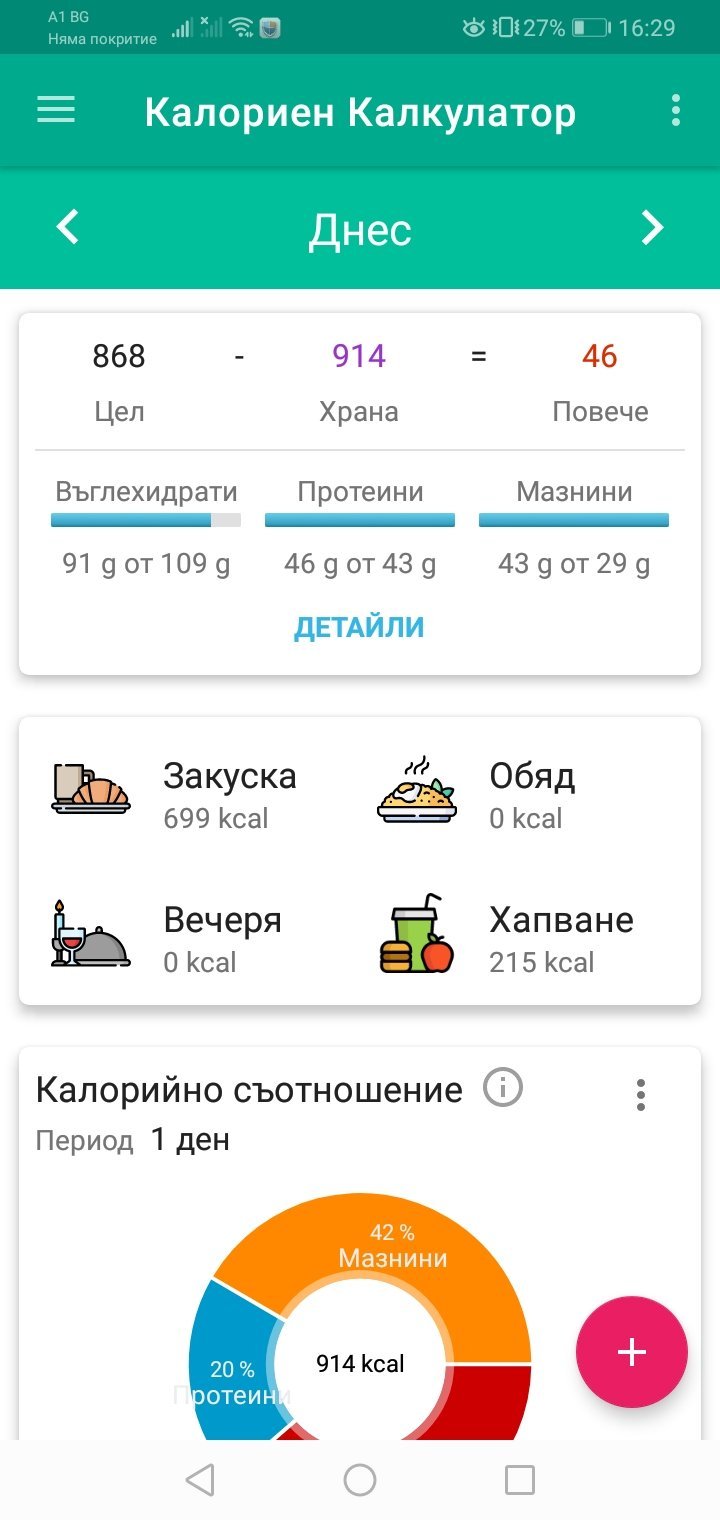Open the Калорийно съотношение card options
This screenshot has width=720, height=1520.
click(x=641, y=1095)
